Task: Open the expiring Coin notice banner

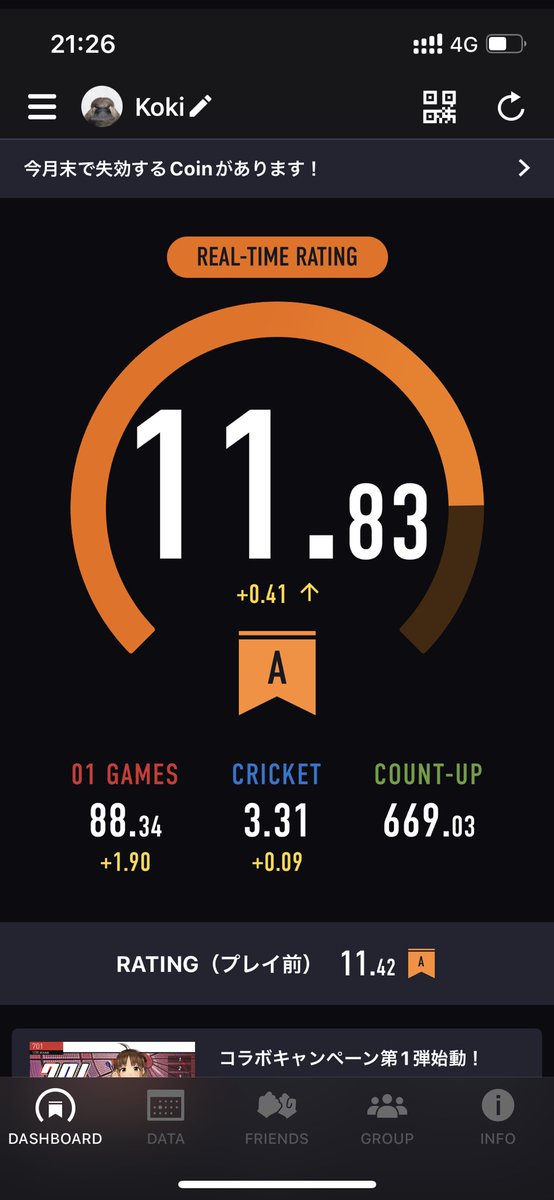Action: pyautogui.click(x=277, y=168)
